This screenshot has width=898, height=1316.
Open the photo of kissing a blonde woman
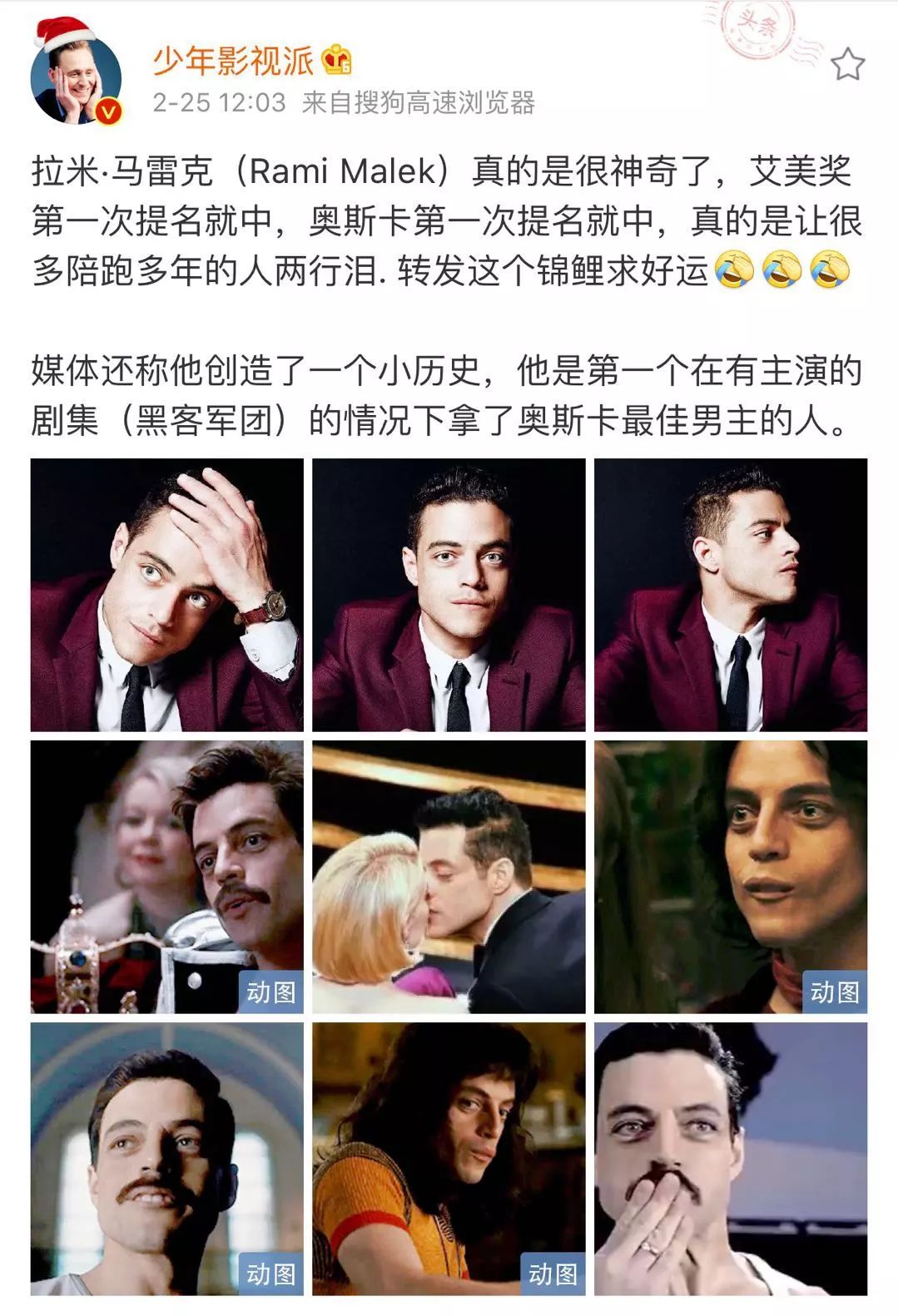pos(449,876)
